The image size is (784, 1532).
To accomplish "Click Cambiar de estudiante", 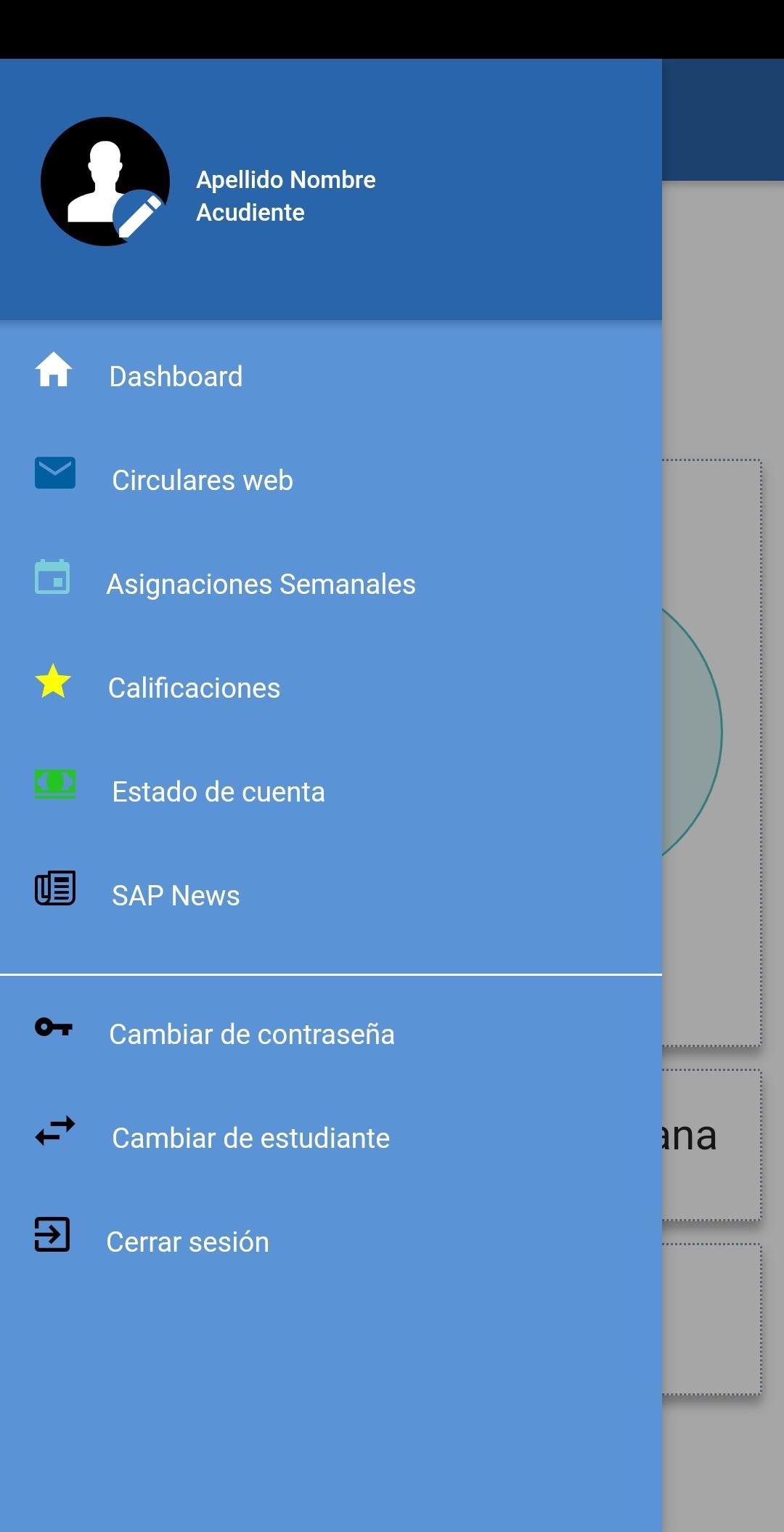I will tap(250, 1138).
